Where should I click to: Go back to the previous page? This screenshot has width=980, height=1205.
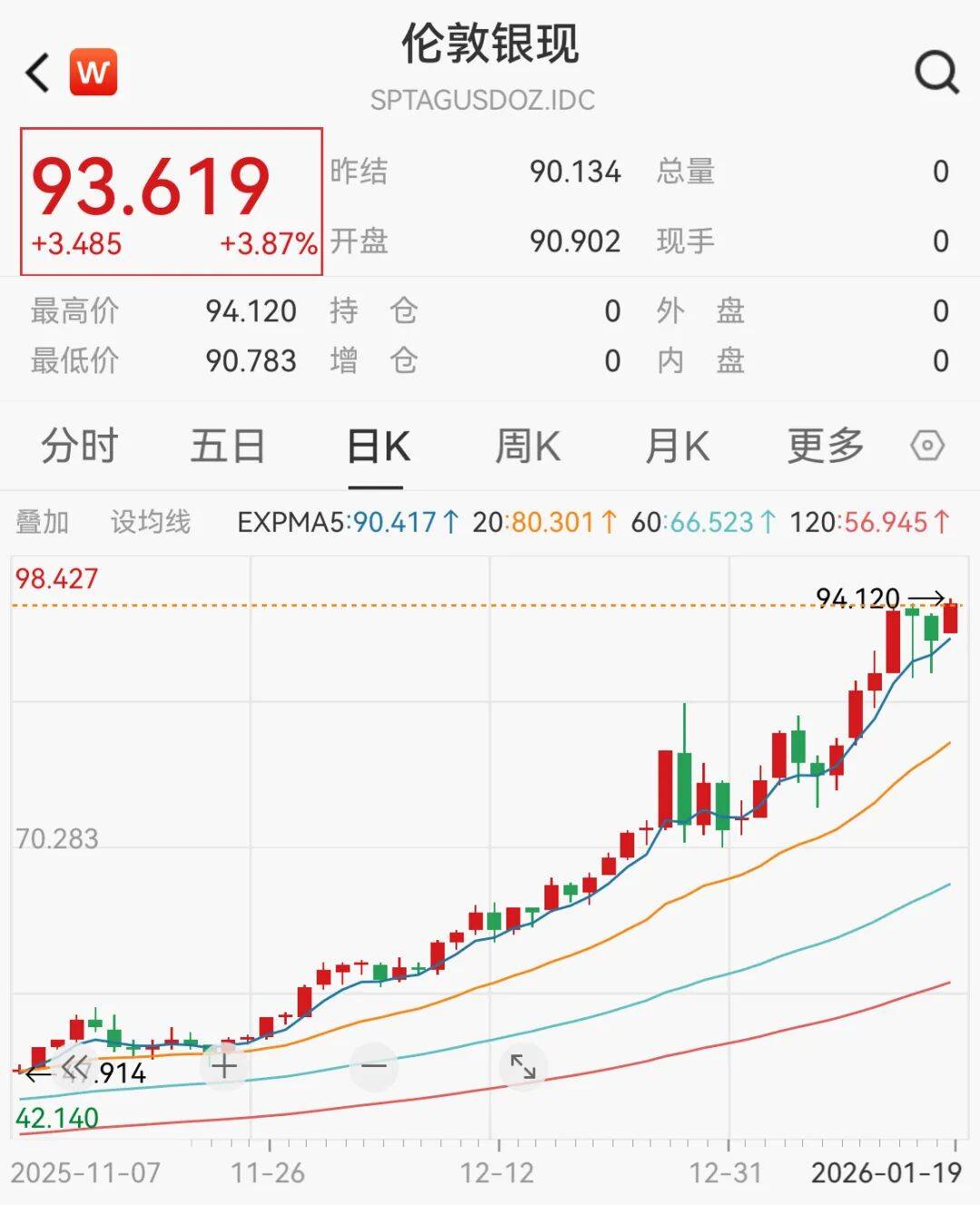click(x=38, y=73)
